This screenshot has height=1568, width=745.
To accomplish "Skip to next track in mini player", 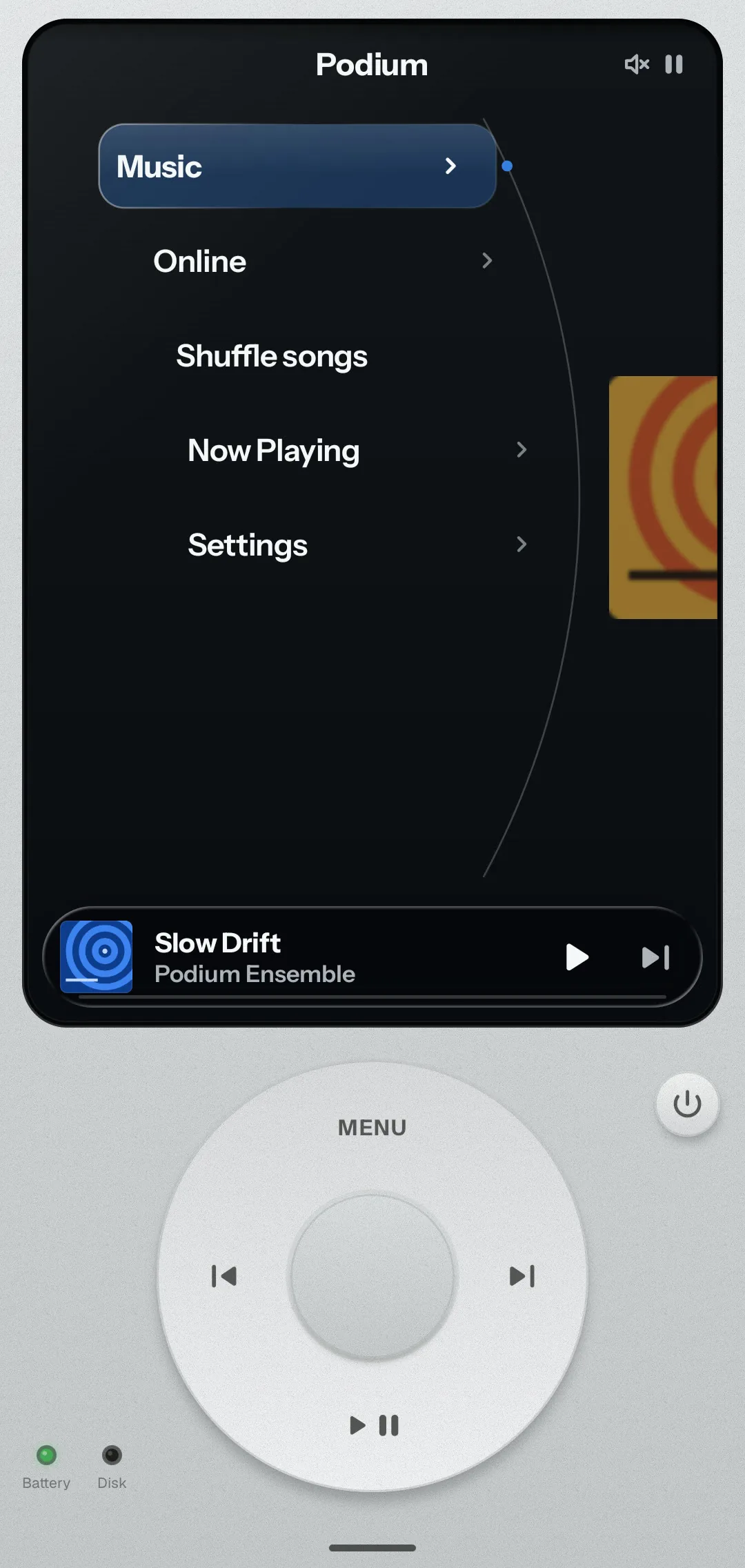I will coord(655,957).
